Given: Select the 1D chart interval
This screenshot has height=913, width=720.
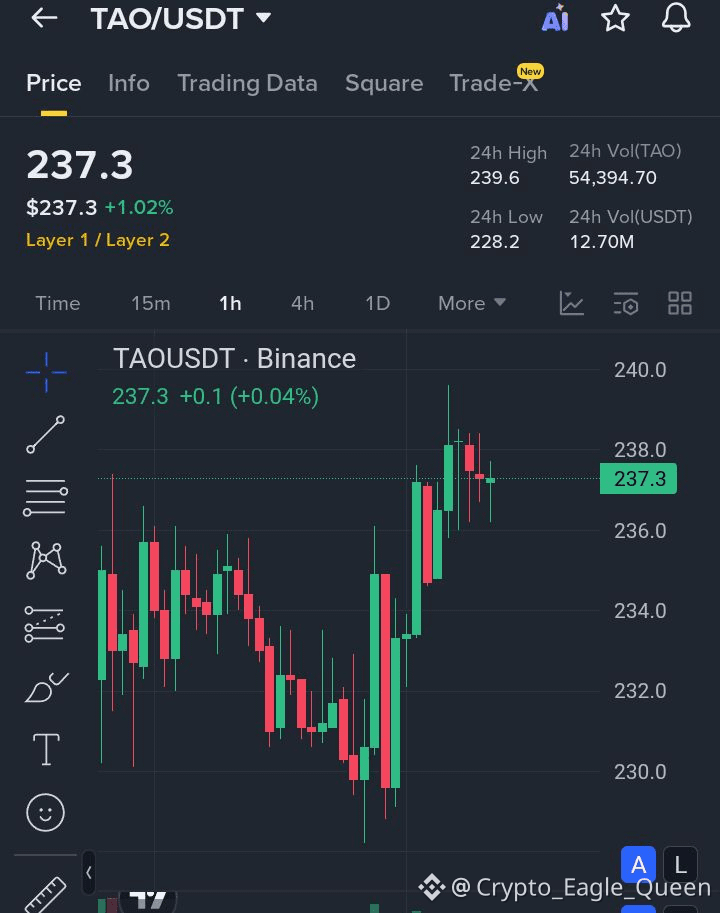Looking at the screenshot, I should 377,303.
